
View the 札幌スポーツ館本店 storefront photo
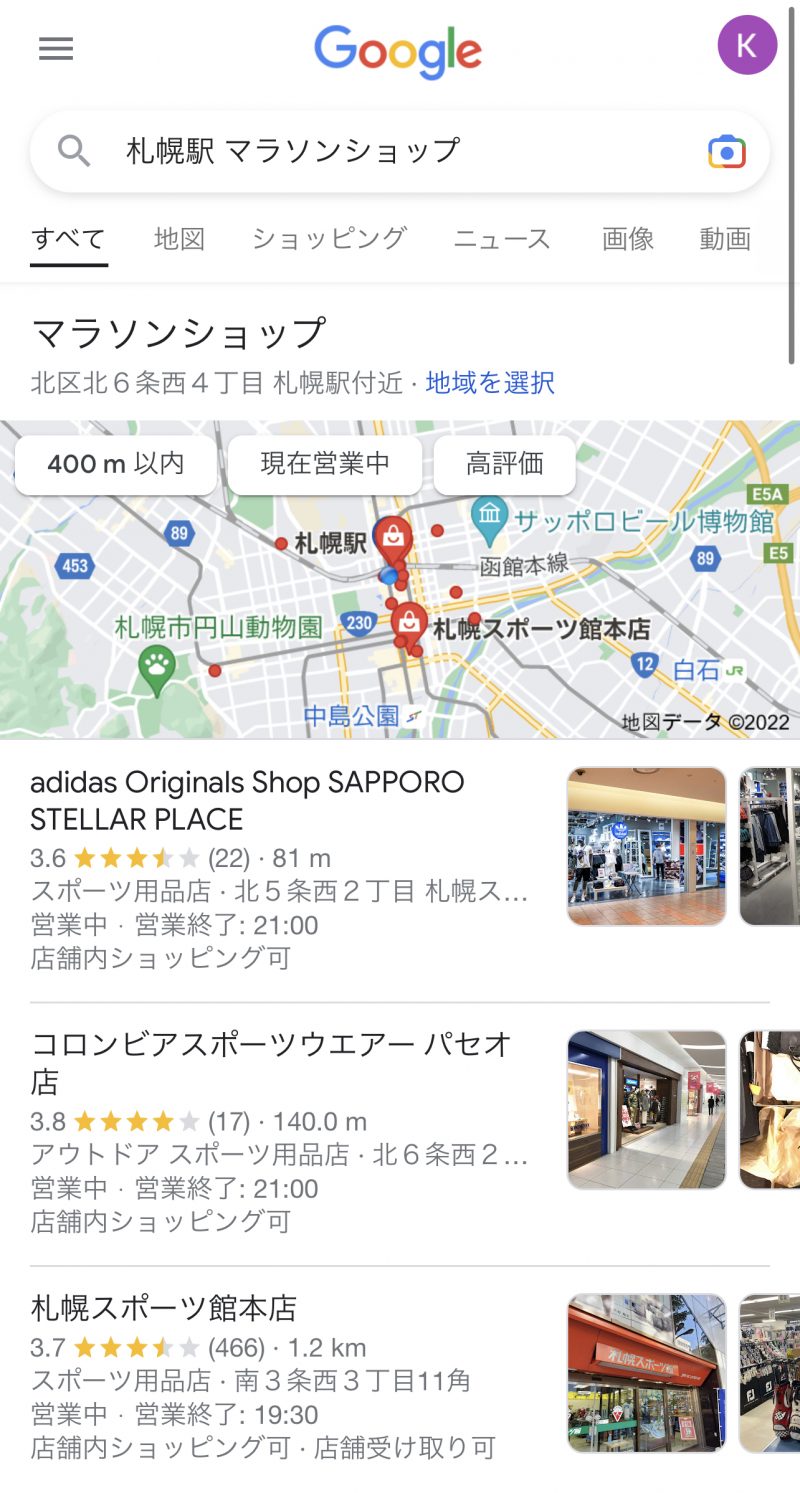pos(646,1372)
